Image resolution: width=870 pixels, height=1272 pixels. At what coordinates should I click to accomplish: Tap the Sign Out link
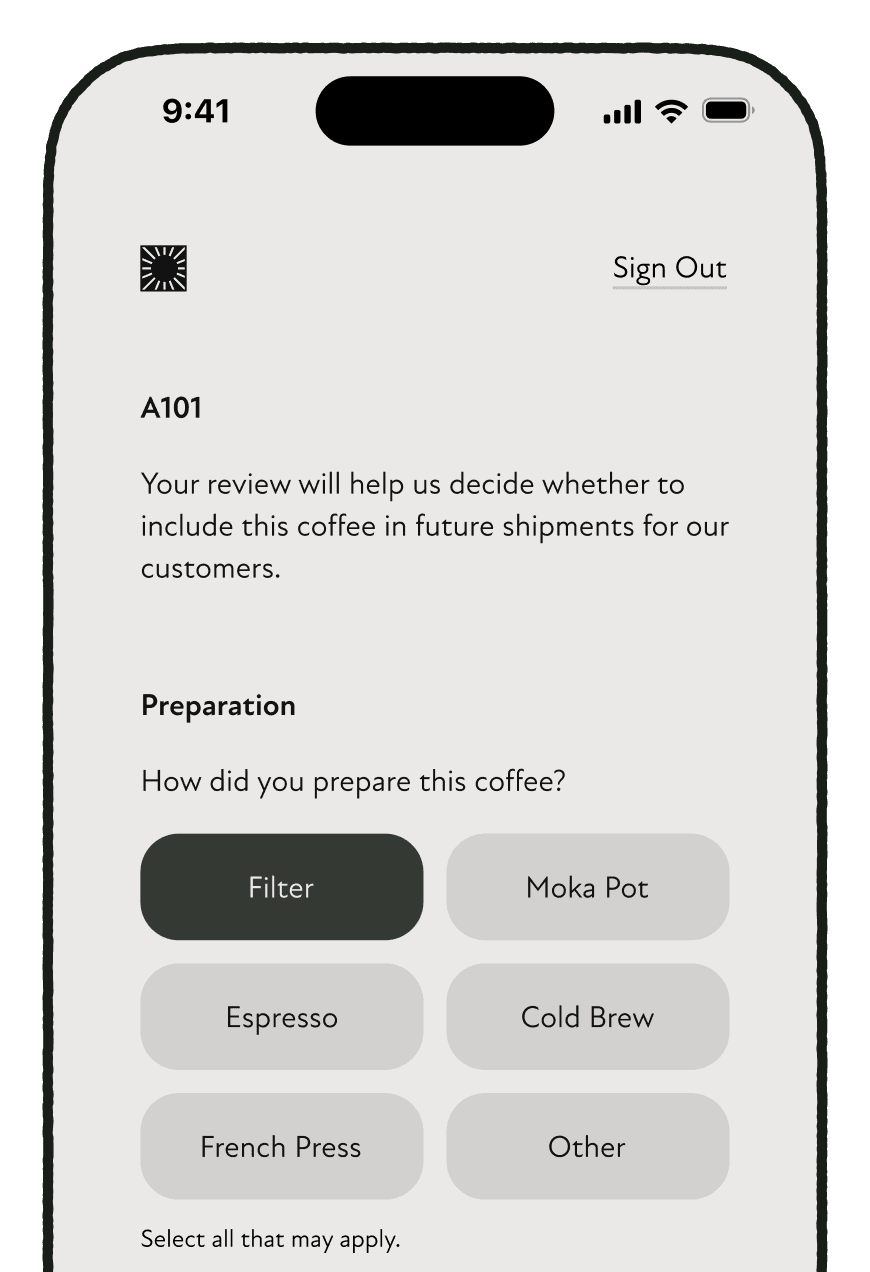click(x=669, y=268)
